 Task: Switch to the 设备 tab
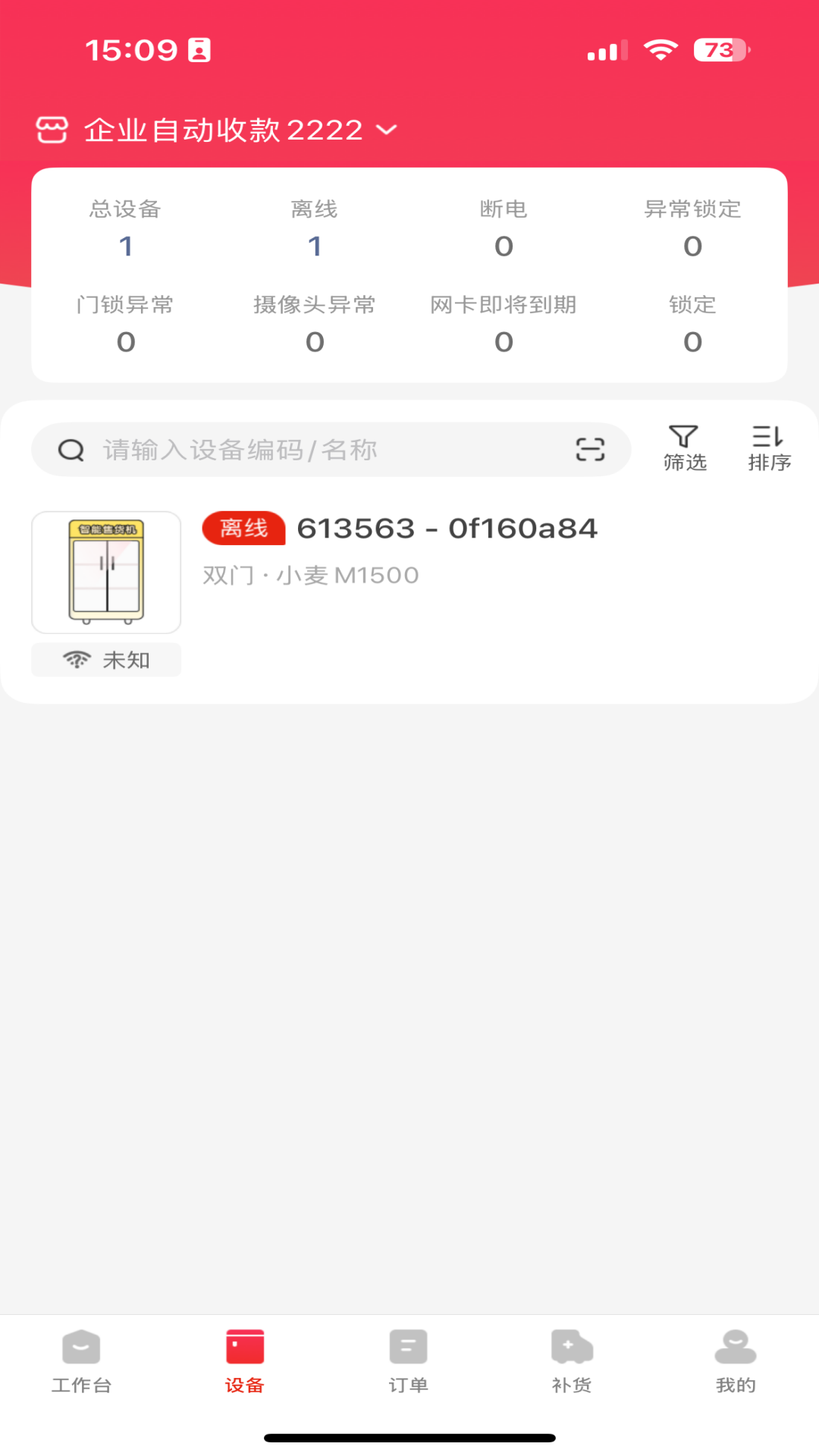tap(245, 1363)
